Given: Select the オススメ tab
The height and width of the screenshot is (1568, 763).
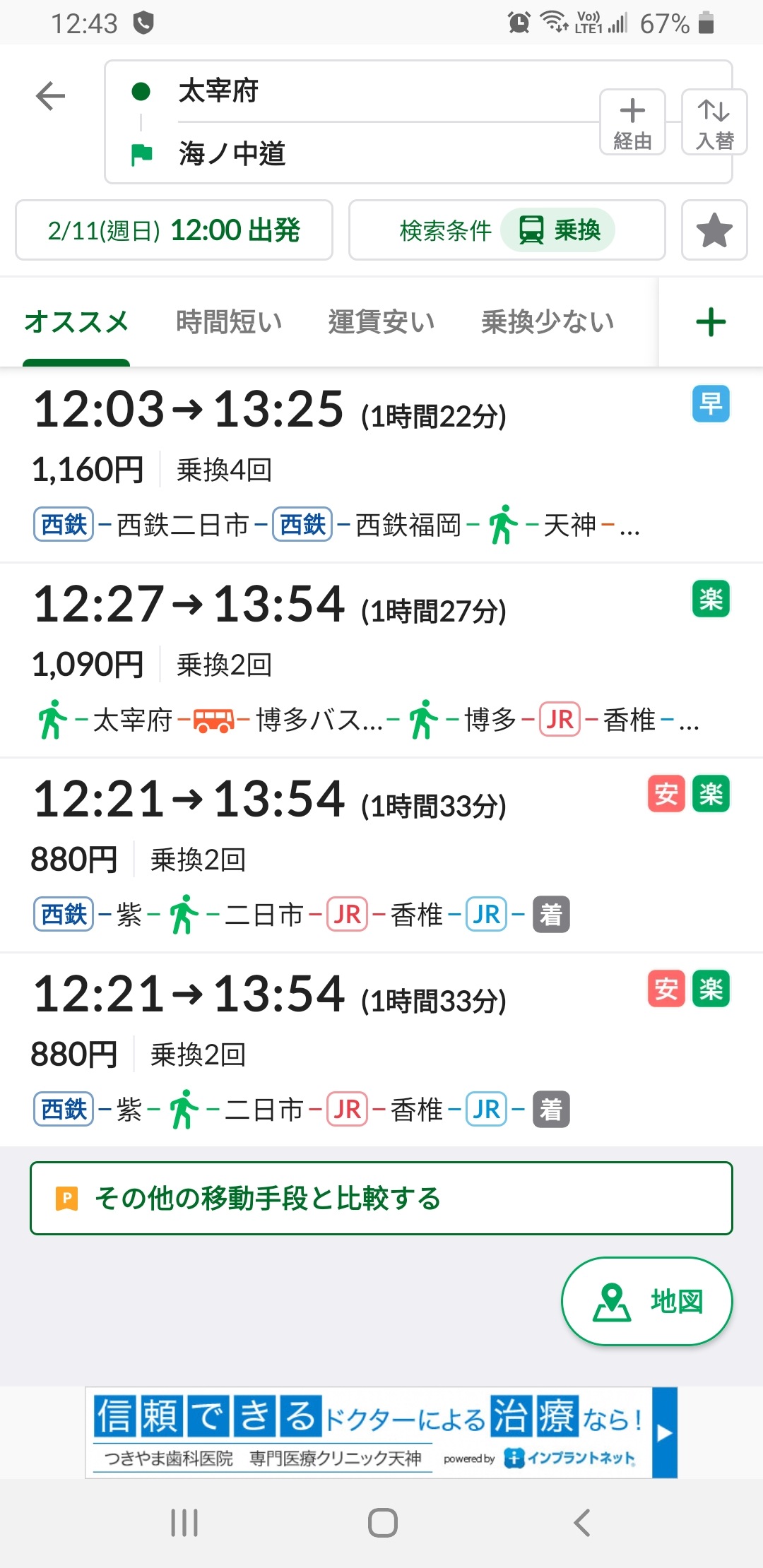Looking at the screenshot, I should point(76,322).
